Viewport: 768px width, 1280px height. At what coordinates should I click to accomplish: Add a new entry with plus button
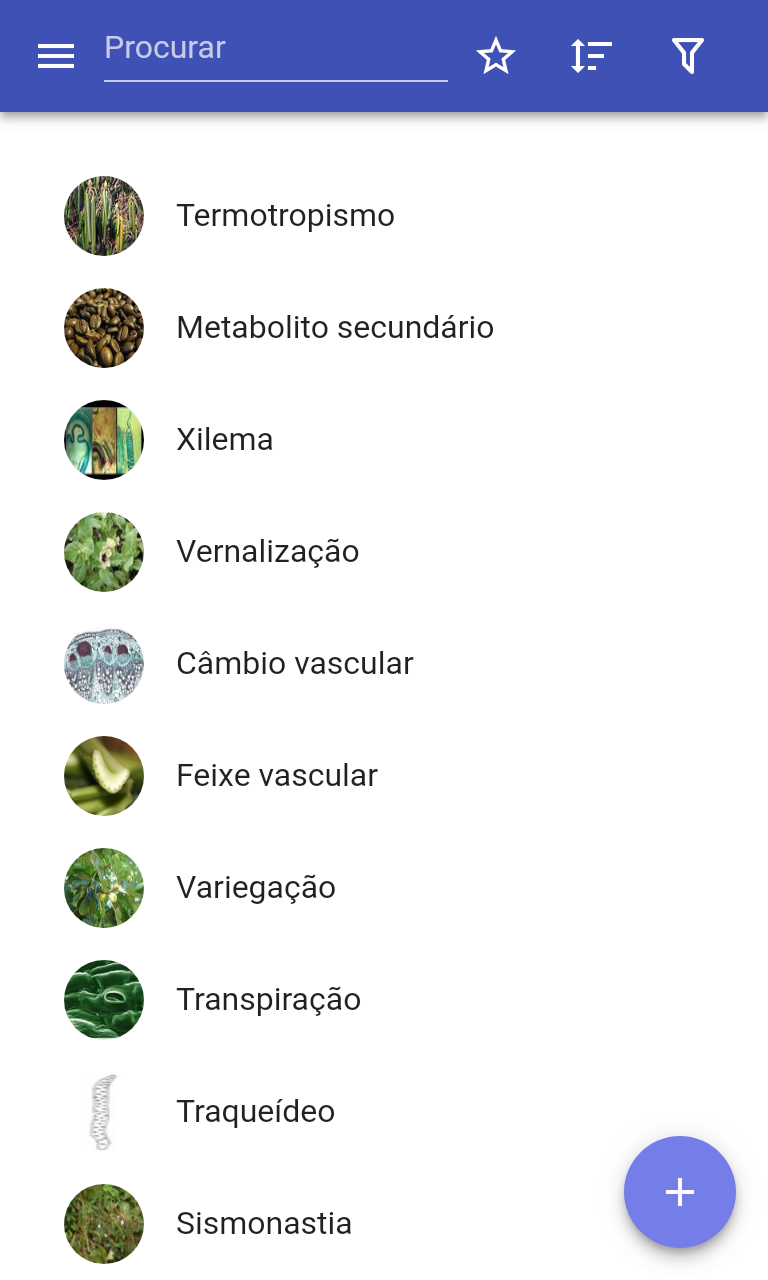680,1192
